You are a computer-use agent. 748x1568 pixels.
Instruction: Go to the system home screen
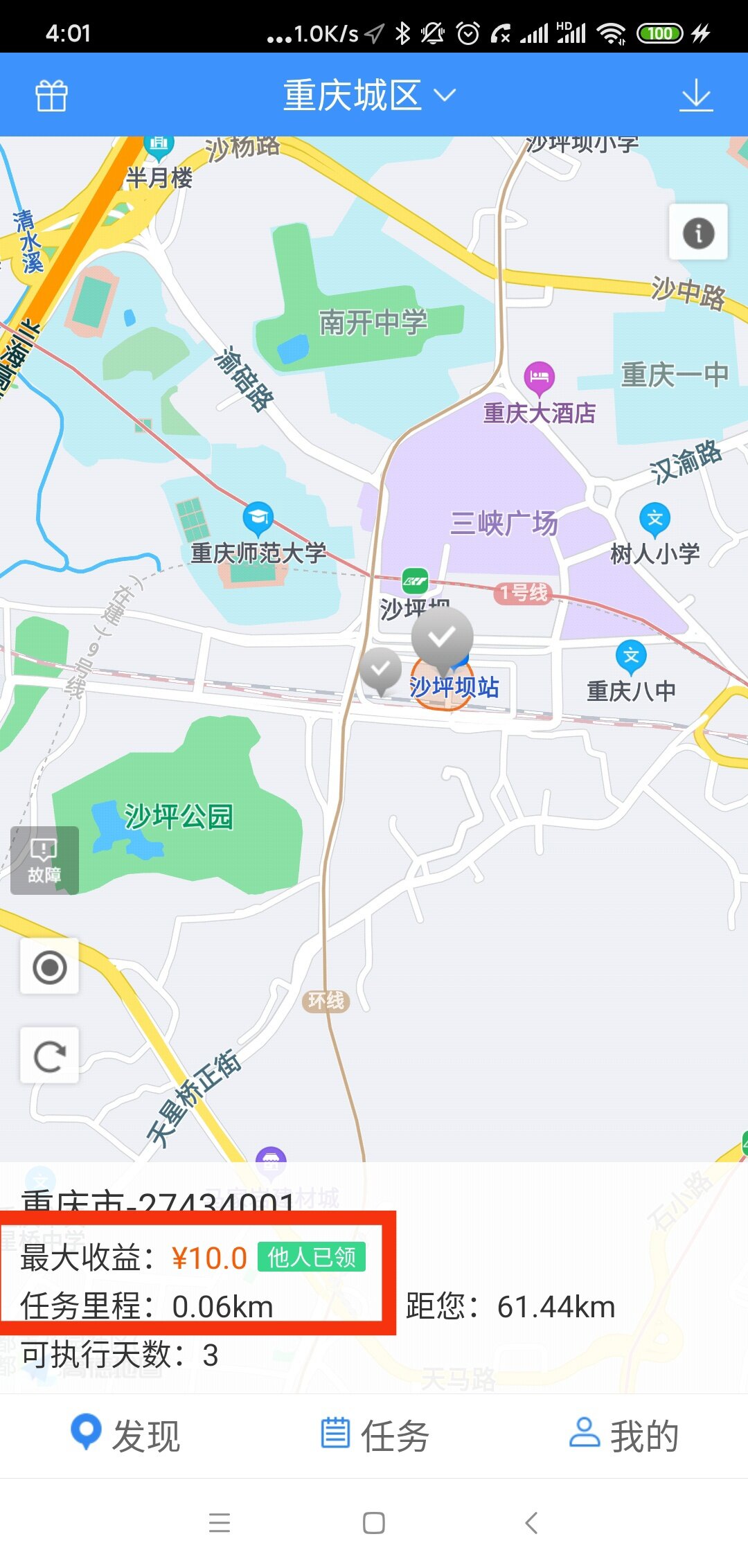tap(374, 1523)
